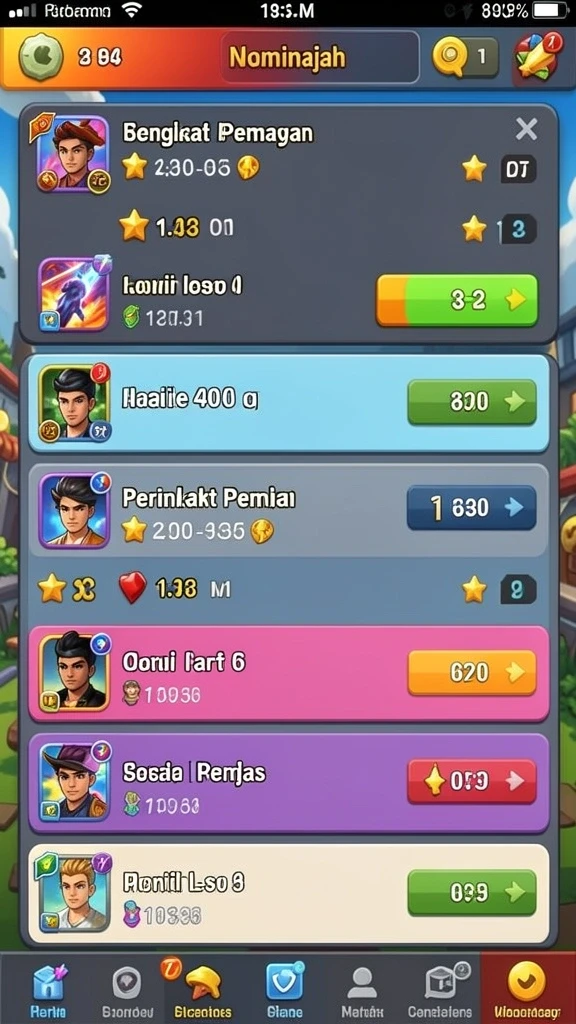This screenshot has width=576, height=1024.
Task: Switch to the Glane bottom tab
Action: tap(285, 988)
